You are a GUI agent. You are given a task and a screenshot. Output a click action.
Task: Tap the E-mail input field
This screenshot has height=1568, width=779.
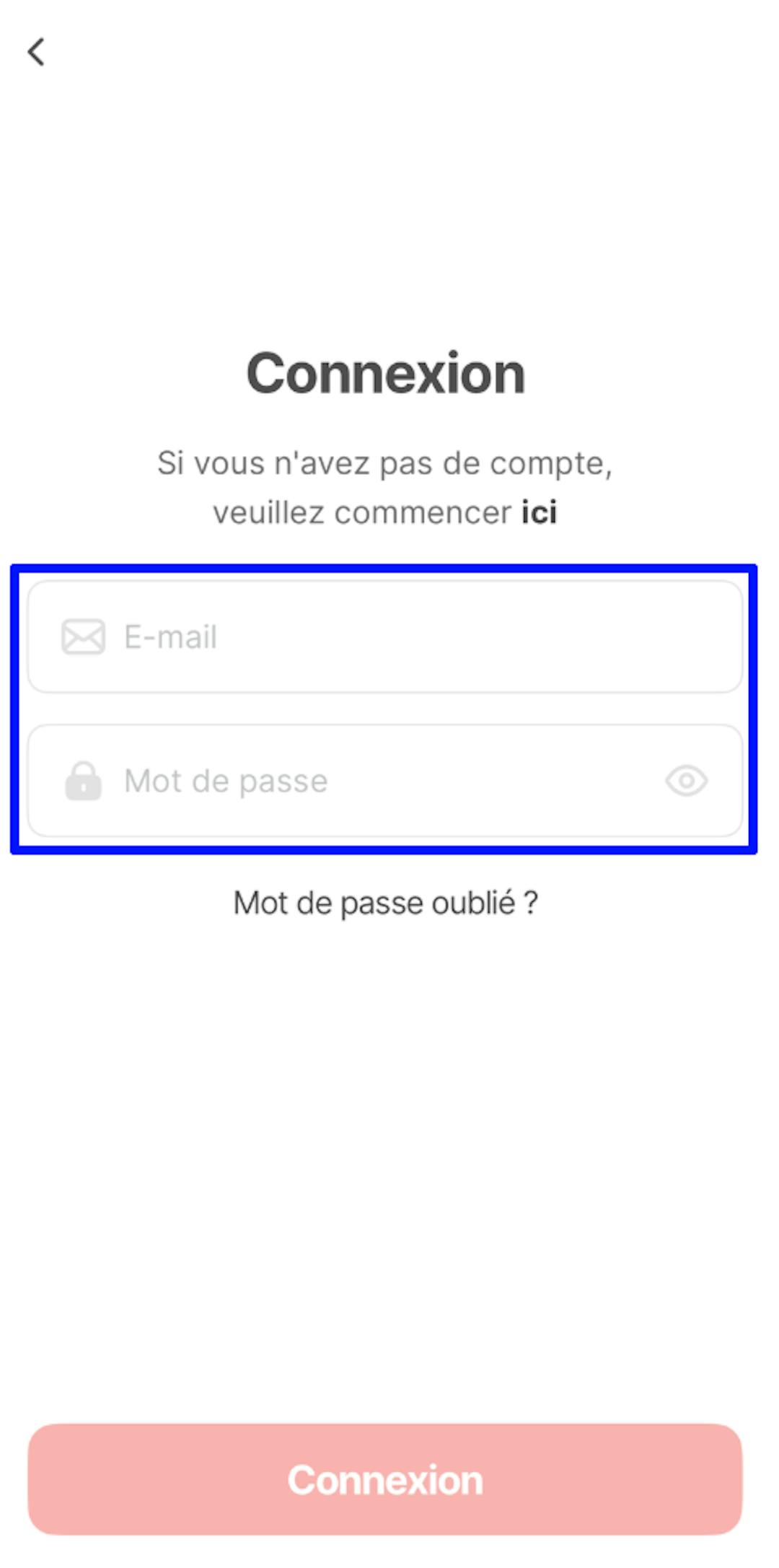(404, 636)
